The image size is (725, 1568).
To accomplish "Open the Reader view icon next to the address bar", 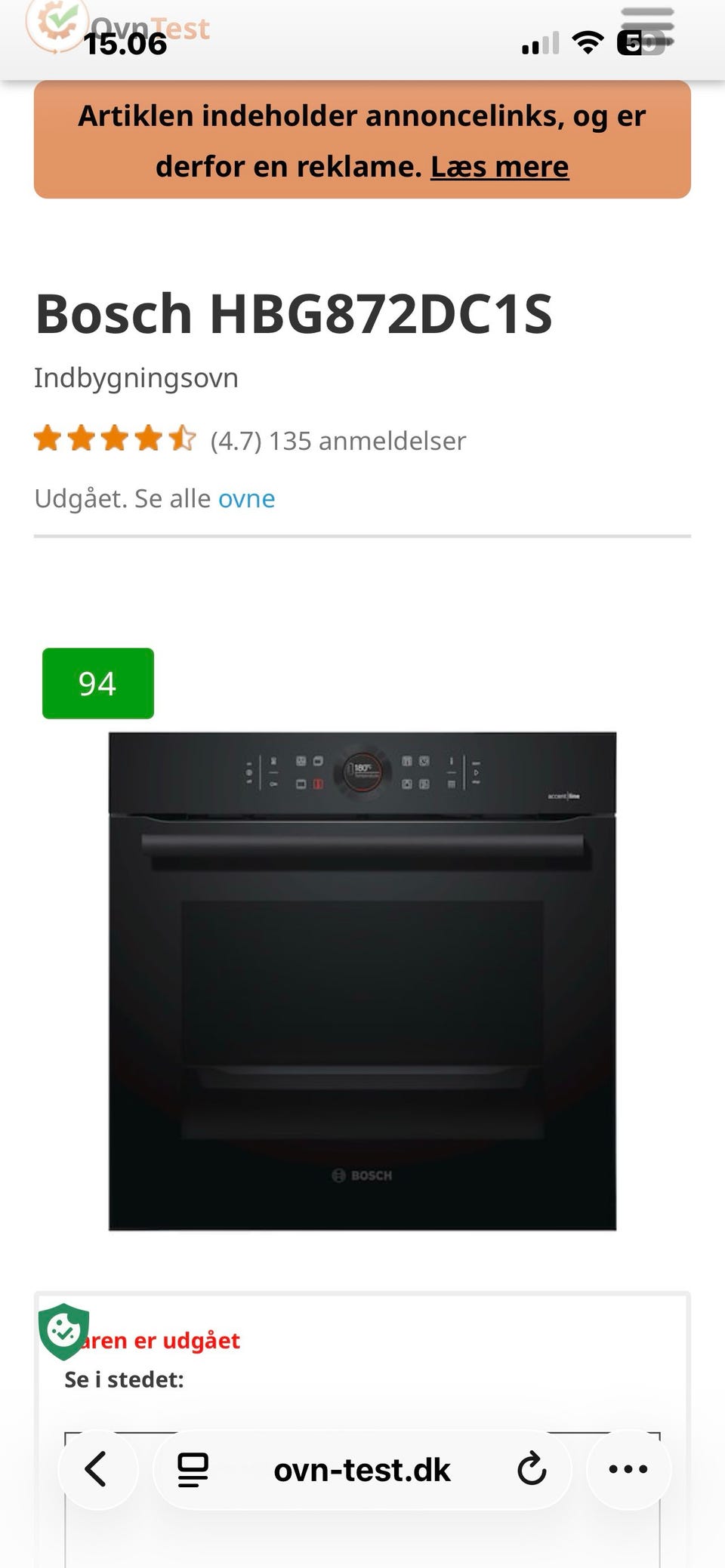I will point(191,1469).
